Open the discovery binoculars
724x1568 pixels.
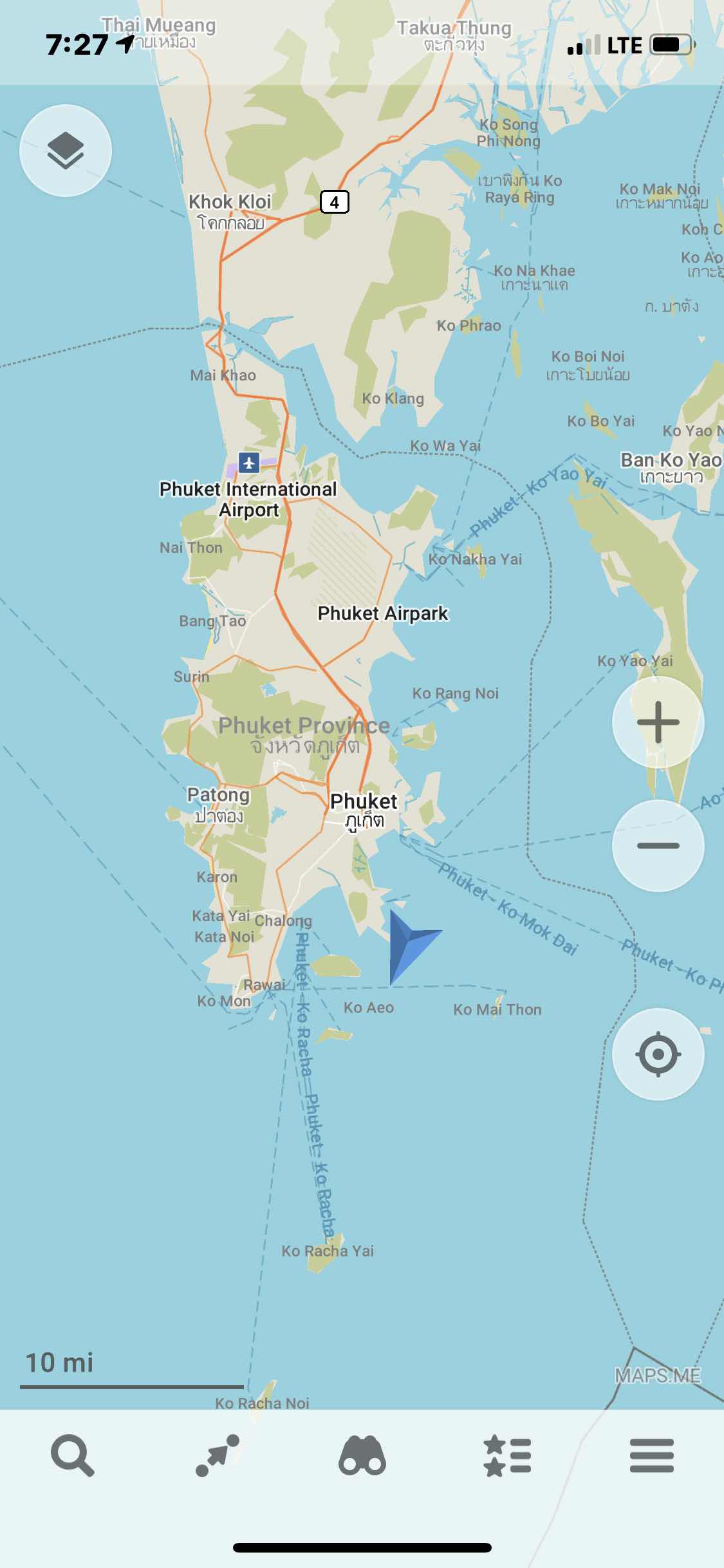362,1455
